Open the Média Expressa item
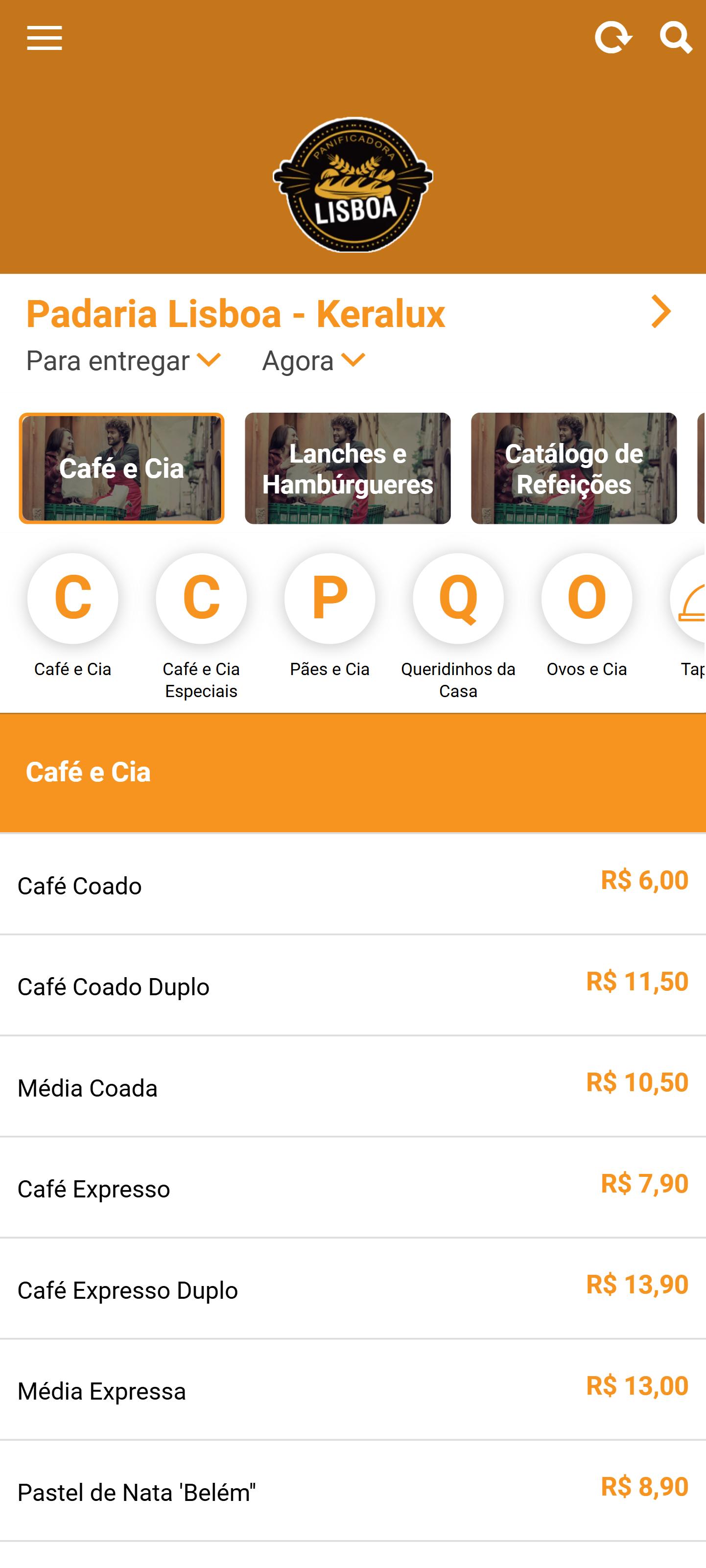706x1568 pixels. coord(353,1390)
